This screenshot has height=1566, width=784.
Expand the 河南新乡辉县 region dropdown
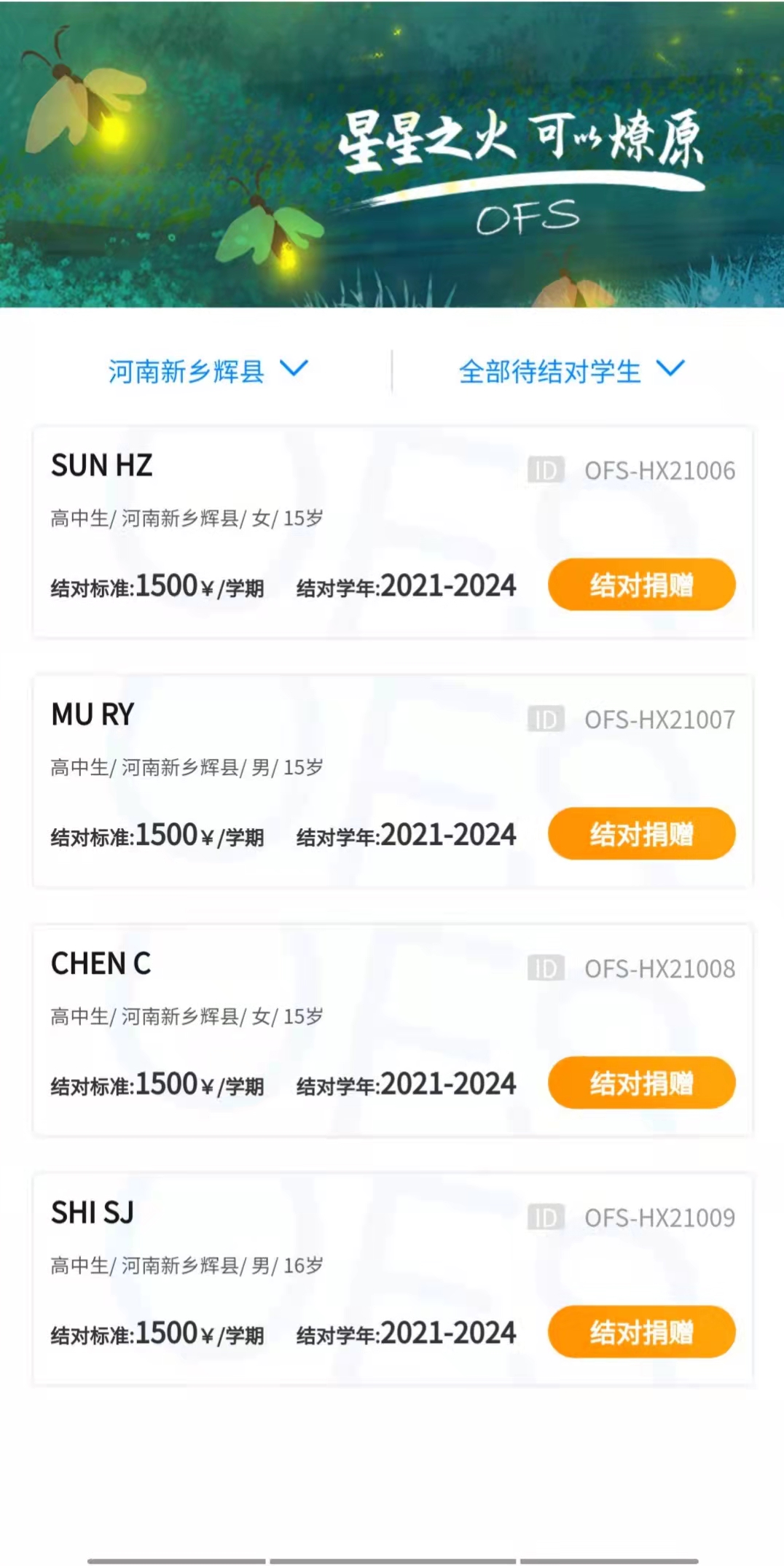(208, 371)
